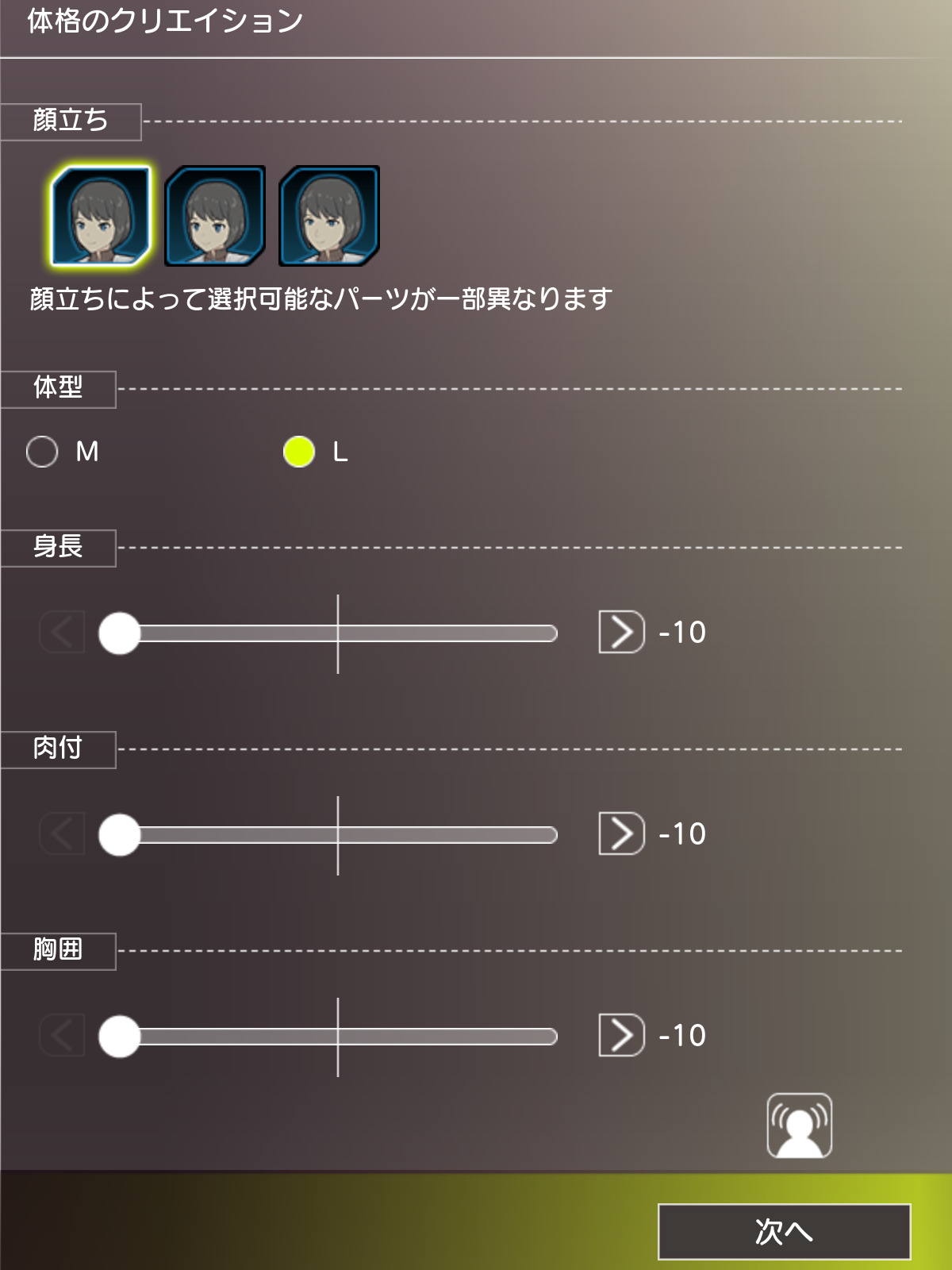
Task: Open the character preview icon
Action: tap(799, 1126)
